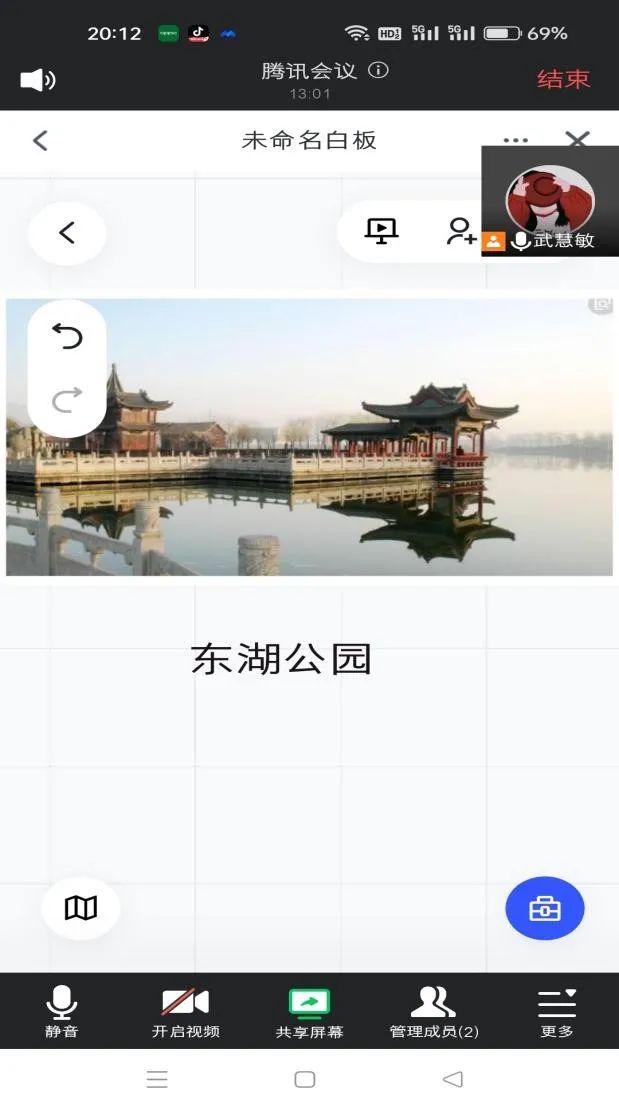619x1110 pixels.
Task: Start presentation mode icon
Action: point(381,231)
